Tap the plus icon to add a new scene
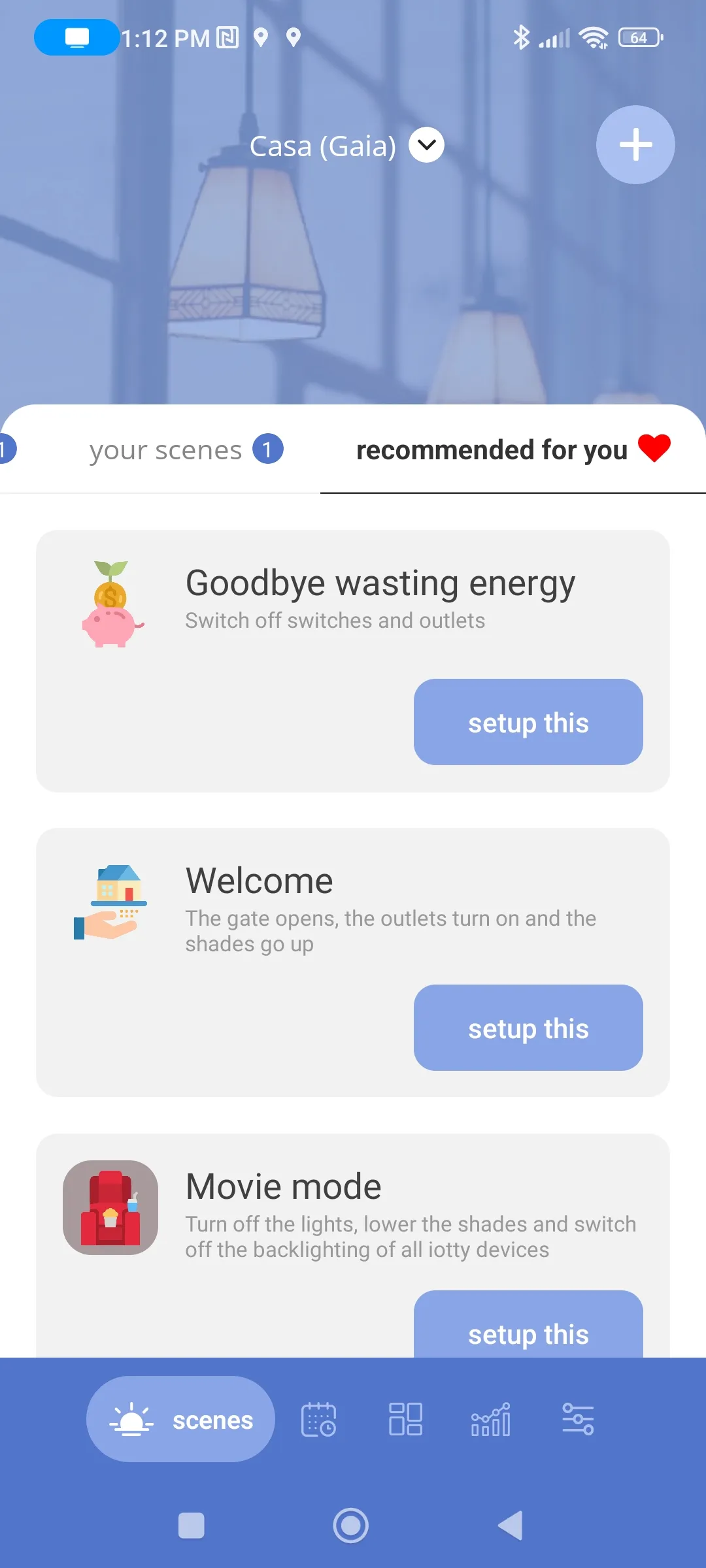Image resolution: width=706 pixels, height=1568 pixels. click(x=635, y=144)
